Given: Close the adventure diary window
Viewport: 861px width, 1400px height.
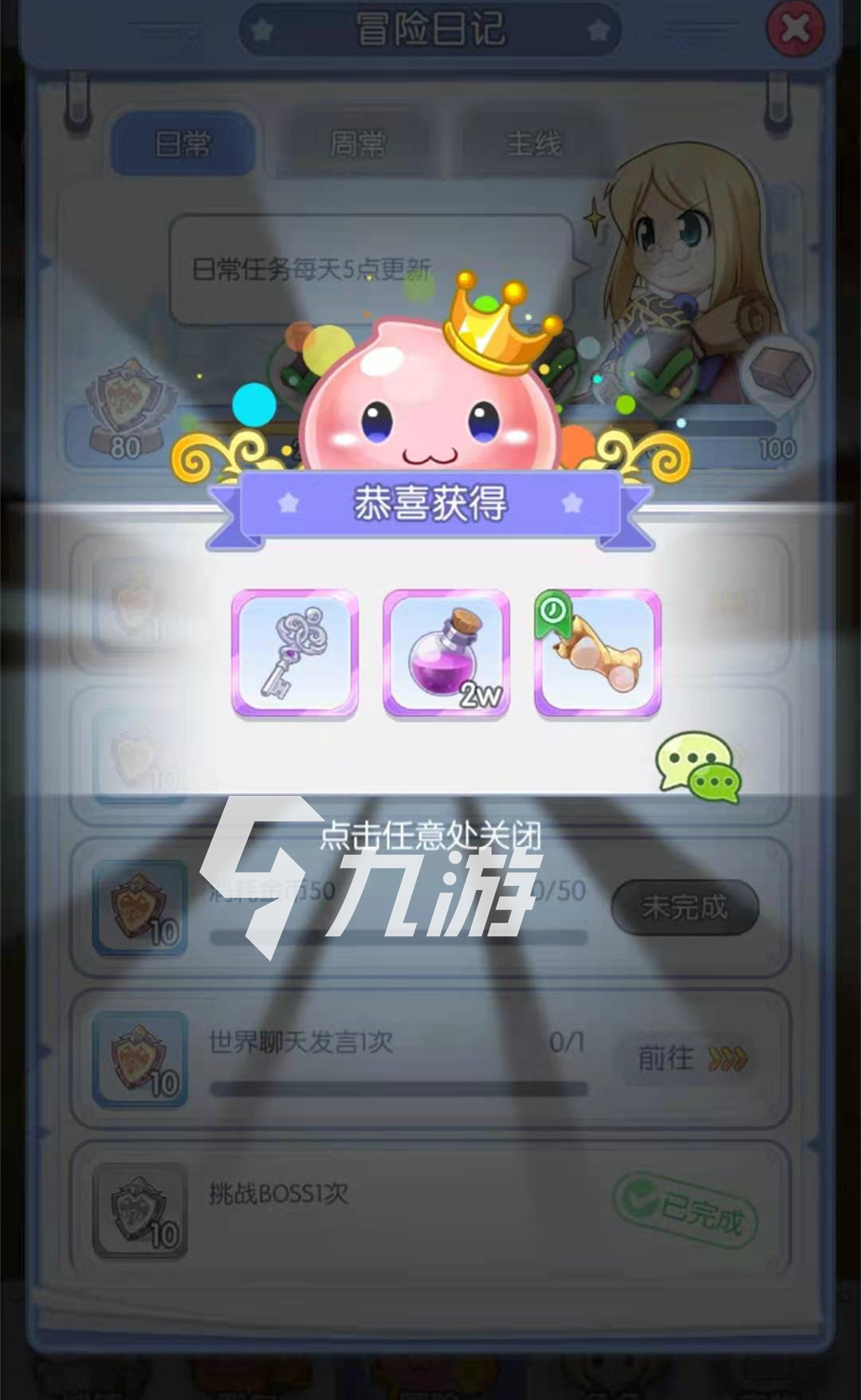Looking at the screenshot, I should pyautogui.click(x=794, y=30).
